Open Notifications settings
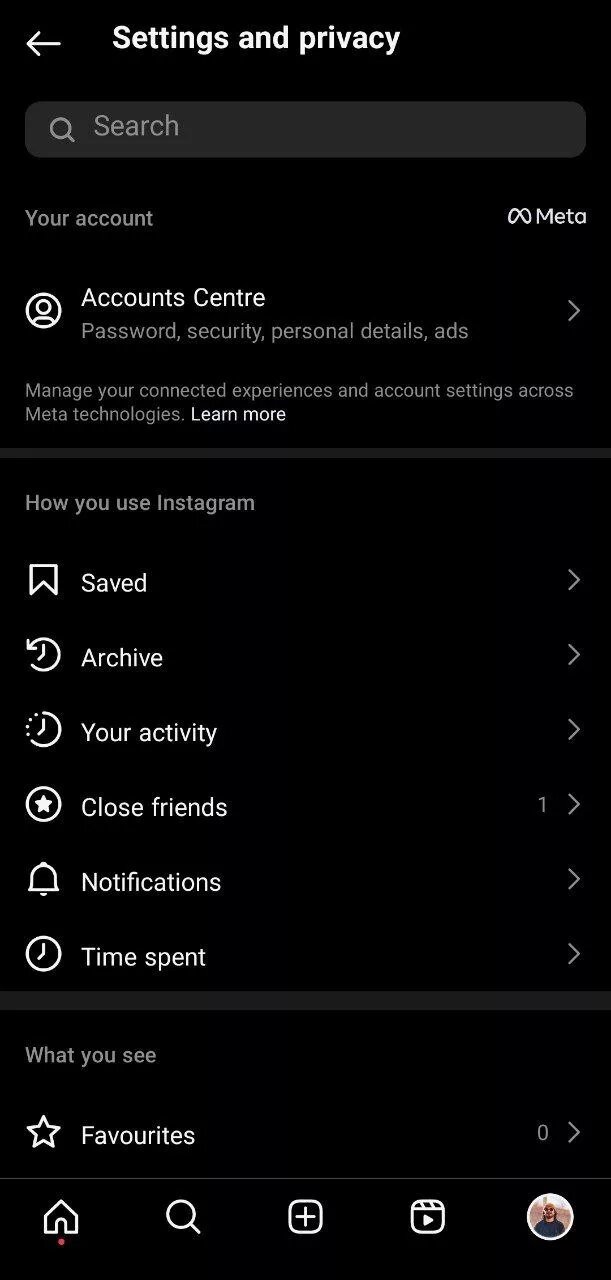611x1280 pixels. click(x=305, y=881)
